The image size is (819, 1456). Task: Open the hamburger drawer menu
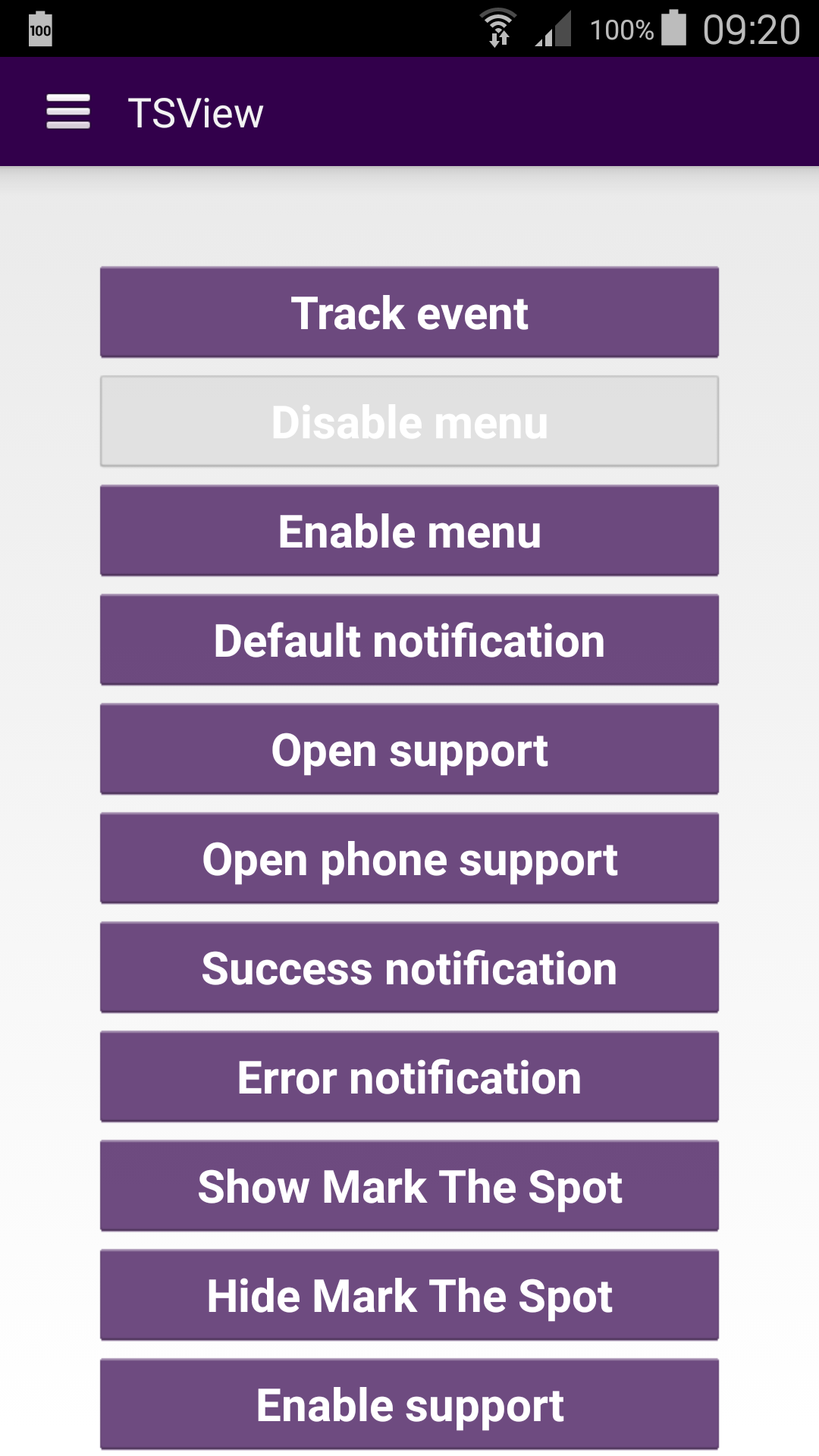tap(68, 112)
